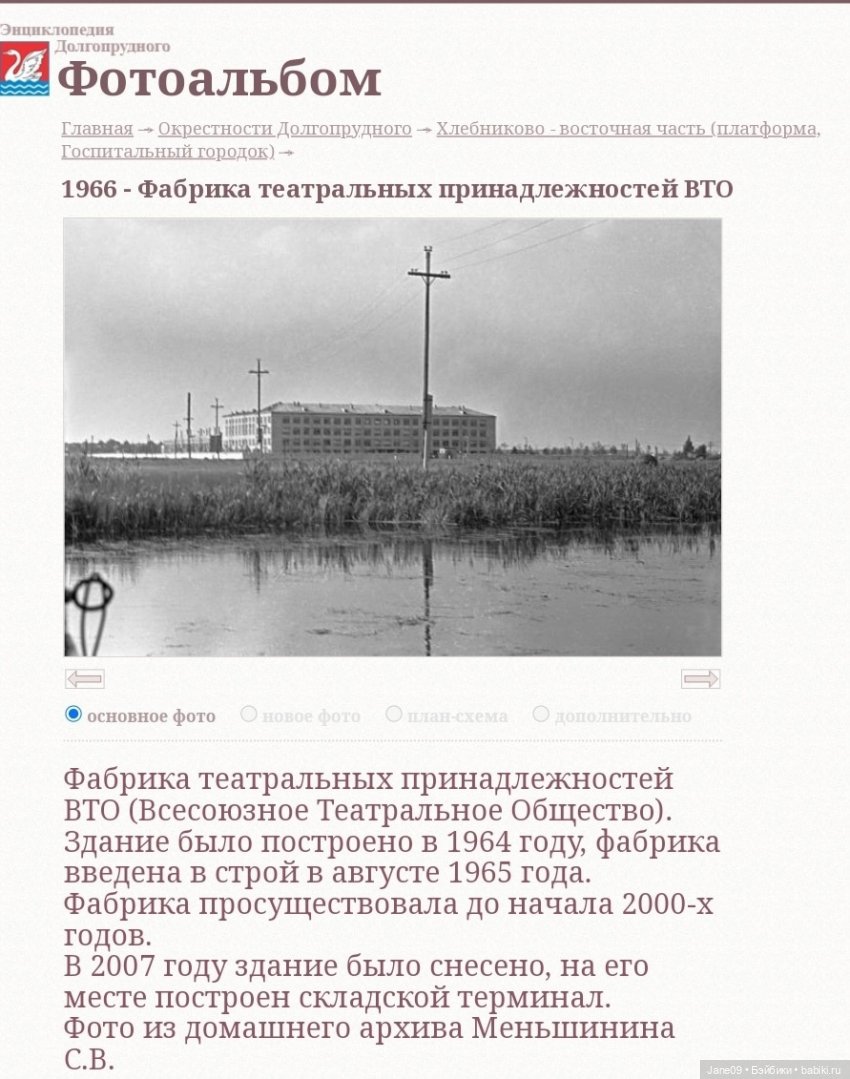Open the Хлебниково - восточная часть link
Image resolution: width=850 pixels, height=1079 pixels.
tap(627, 129)
